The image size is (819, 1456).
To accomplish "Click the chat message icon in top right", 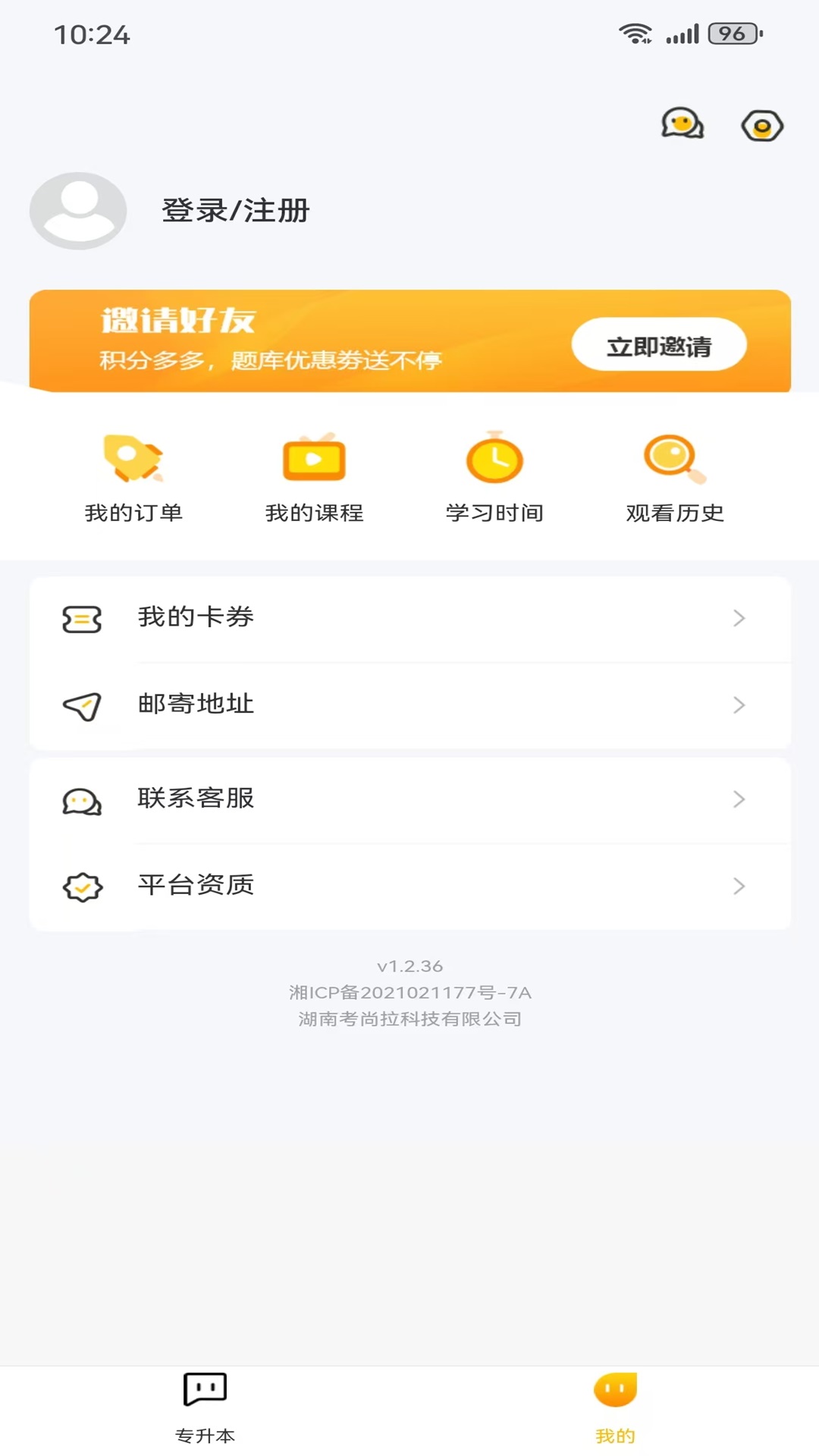I will [682, 124].
